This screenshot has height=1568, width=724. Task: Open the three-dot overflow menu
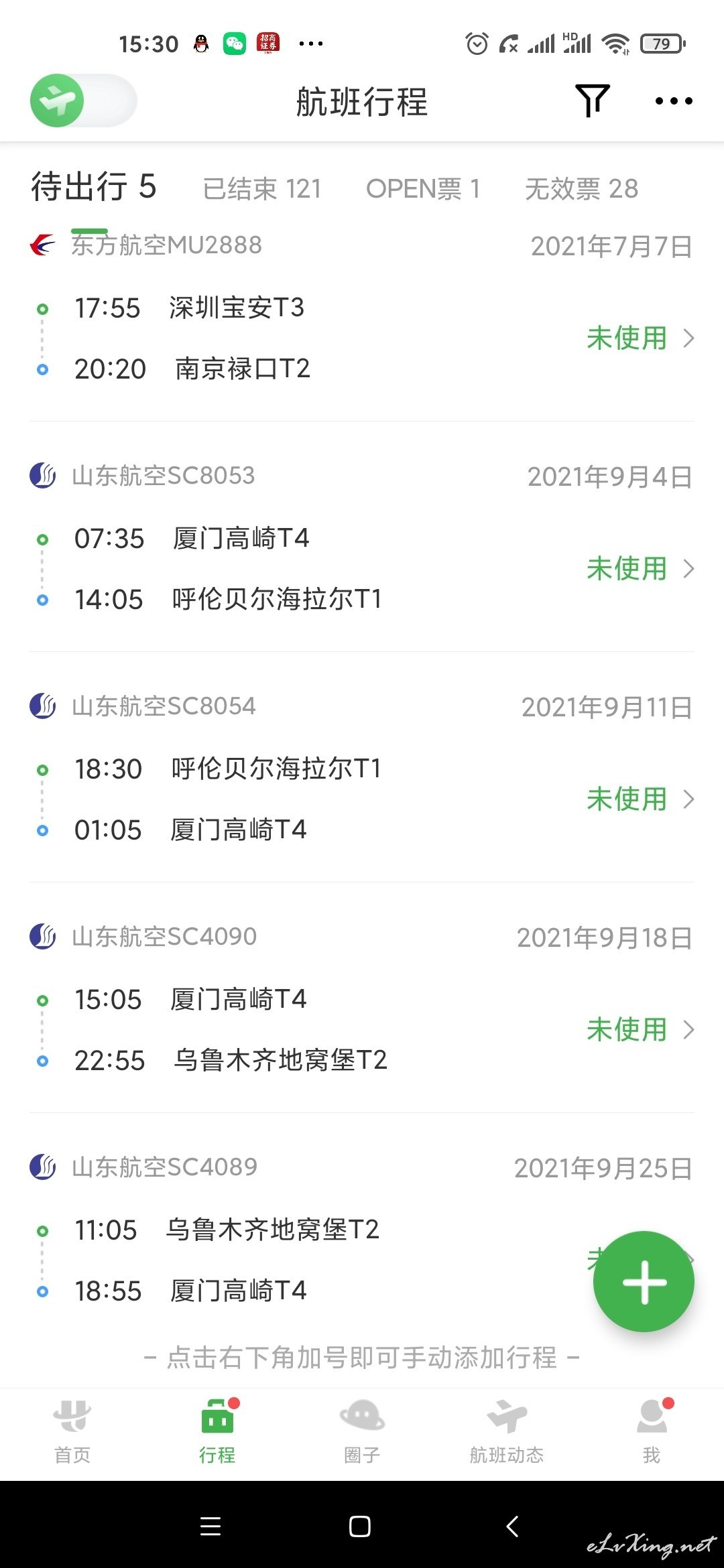pyautogui.click(x=674, y=101)
